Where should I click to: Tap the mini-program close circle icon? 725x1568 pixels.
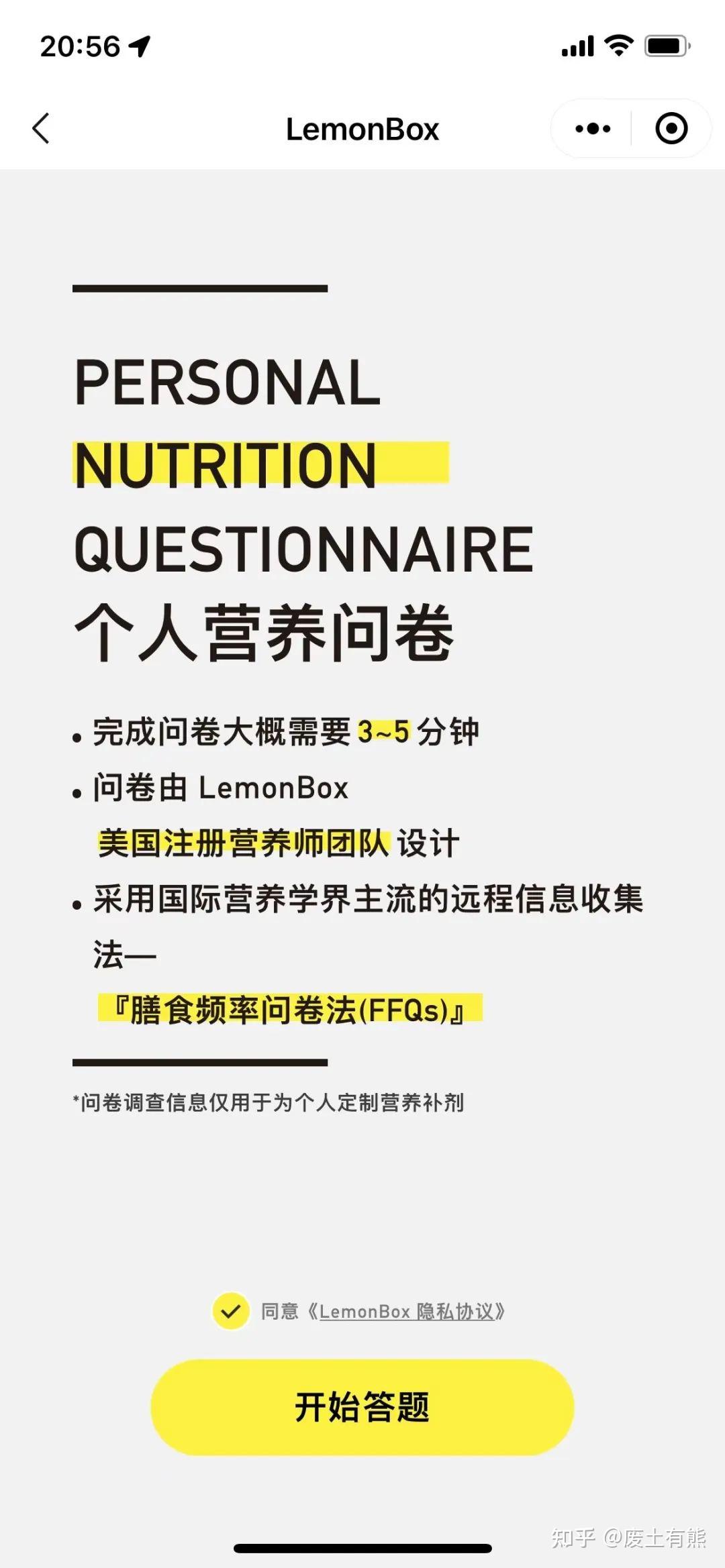click(x=671, y=128)
